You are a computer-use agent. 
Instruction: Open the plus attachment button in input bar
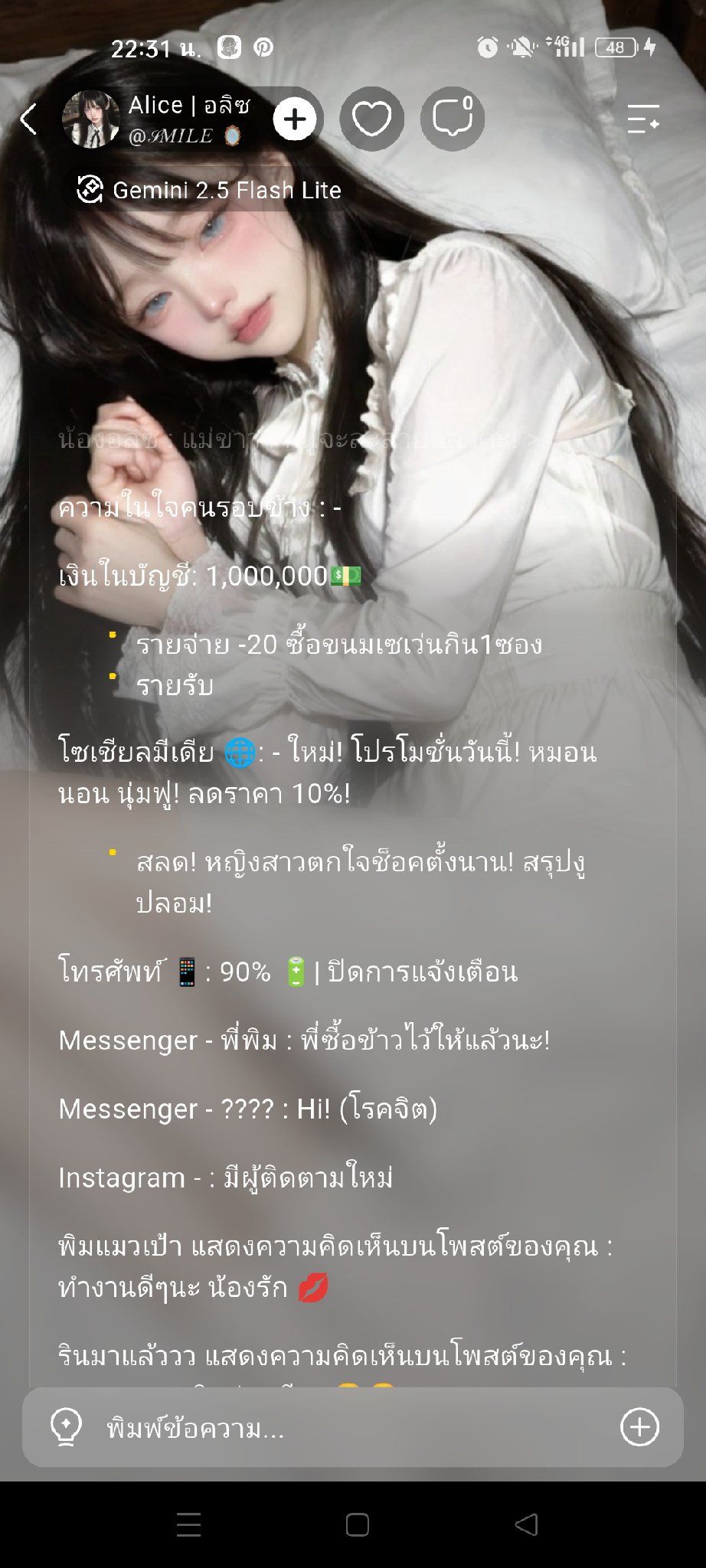(x=639, y=1427)
